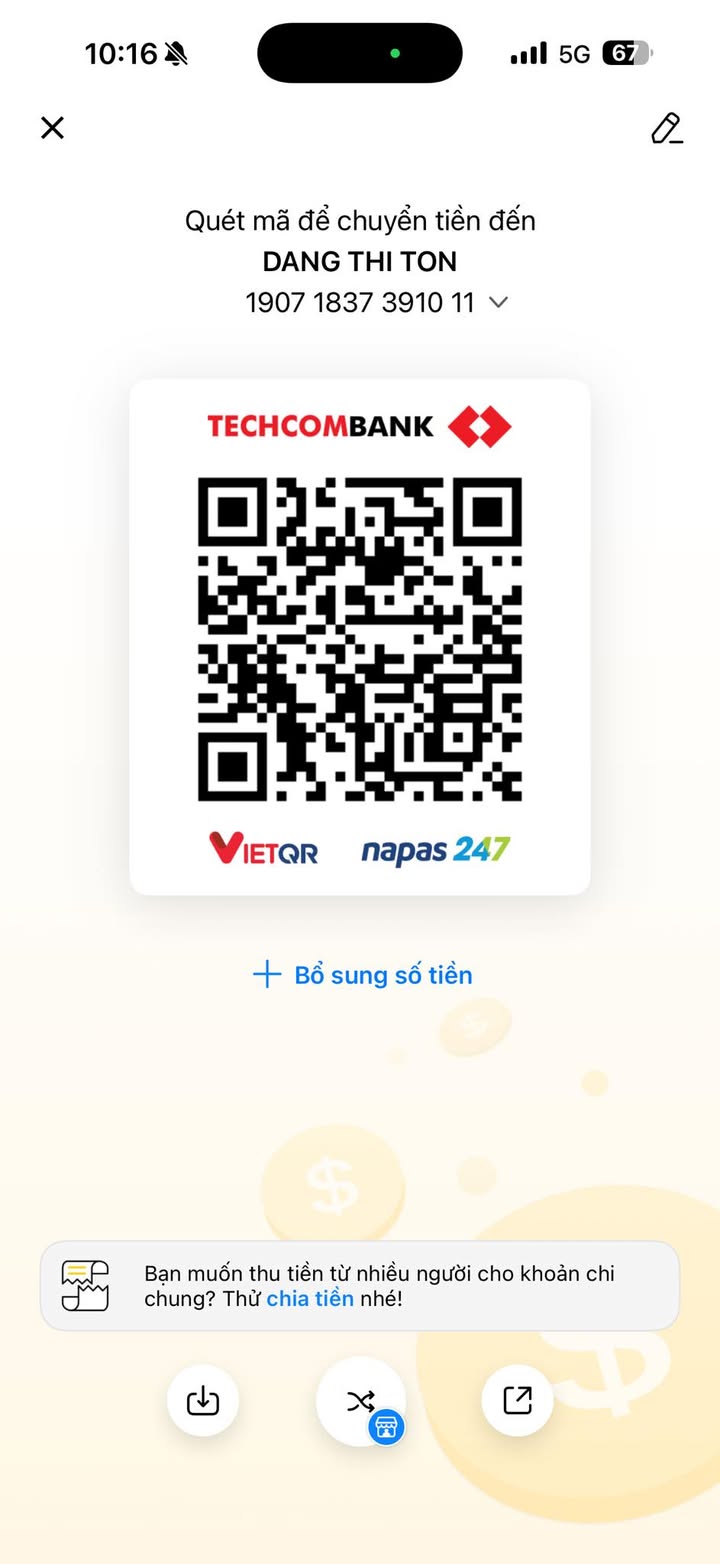Share the QR code

[517, 1400]
